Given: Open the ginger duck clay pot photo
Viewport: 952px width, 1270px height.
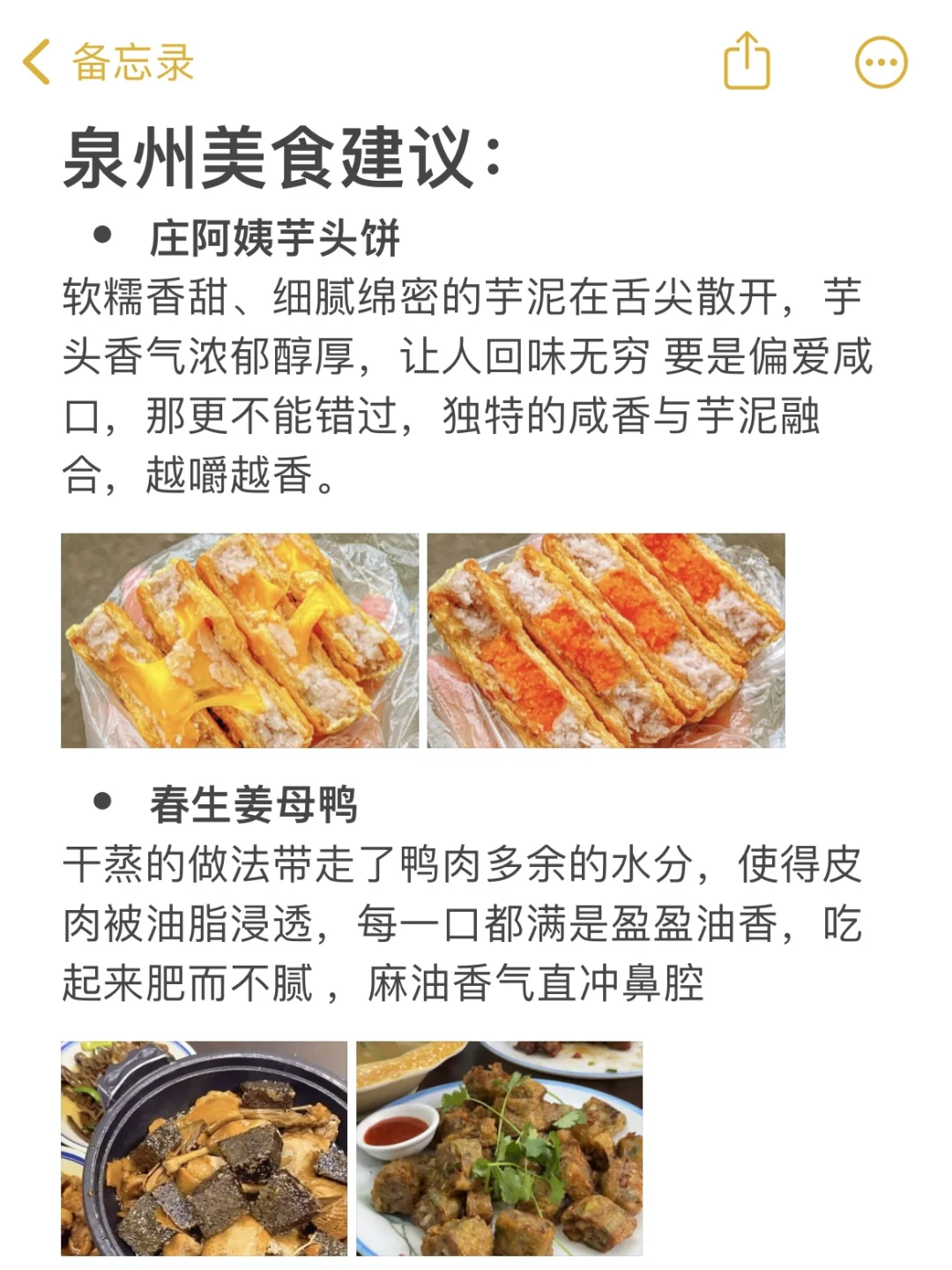Looking at the screenshot, I should click(x=205, y=1147).
